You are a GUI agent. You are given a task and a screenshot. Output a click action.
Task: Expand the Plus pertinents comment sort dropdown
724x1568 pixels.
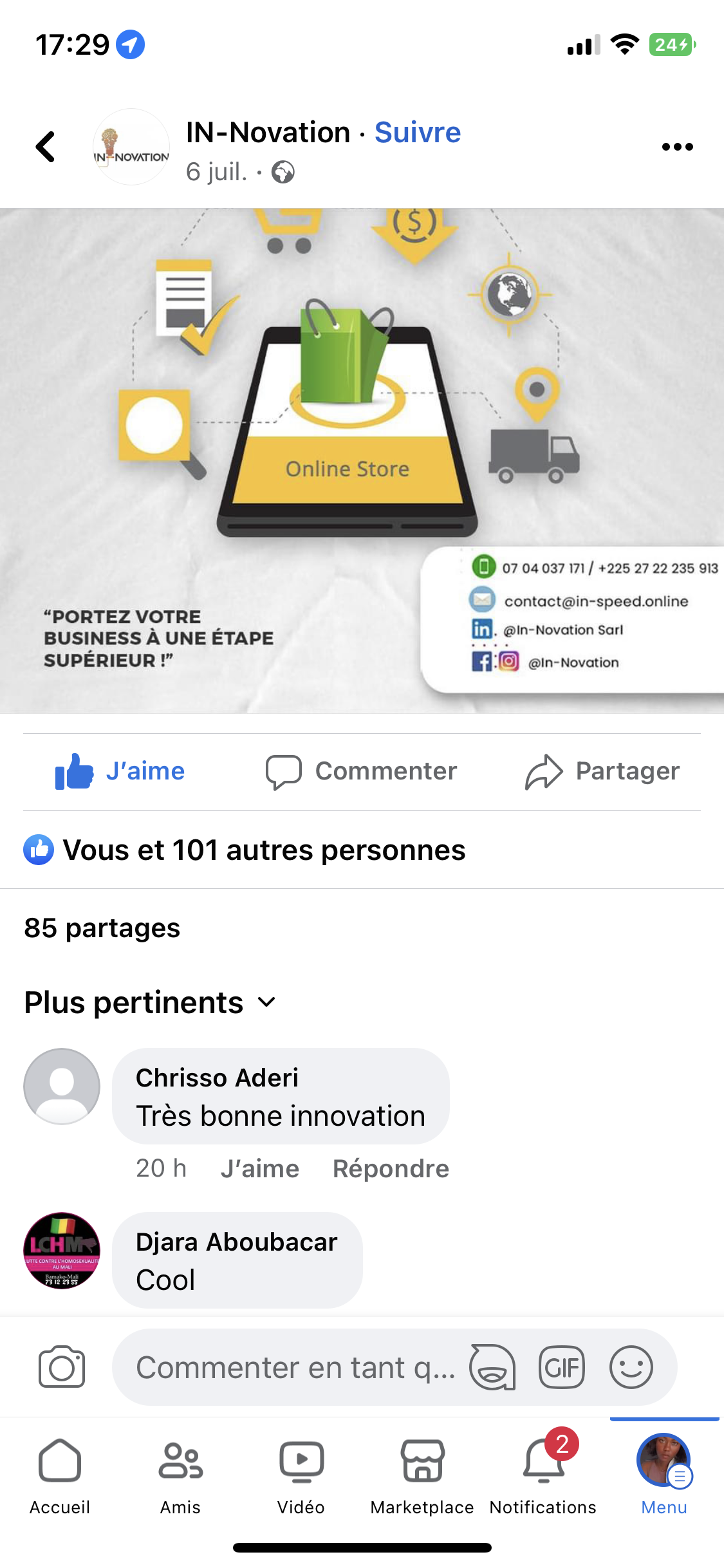pos(151,1002)
